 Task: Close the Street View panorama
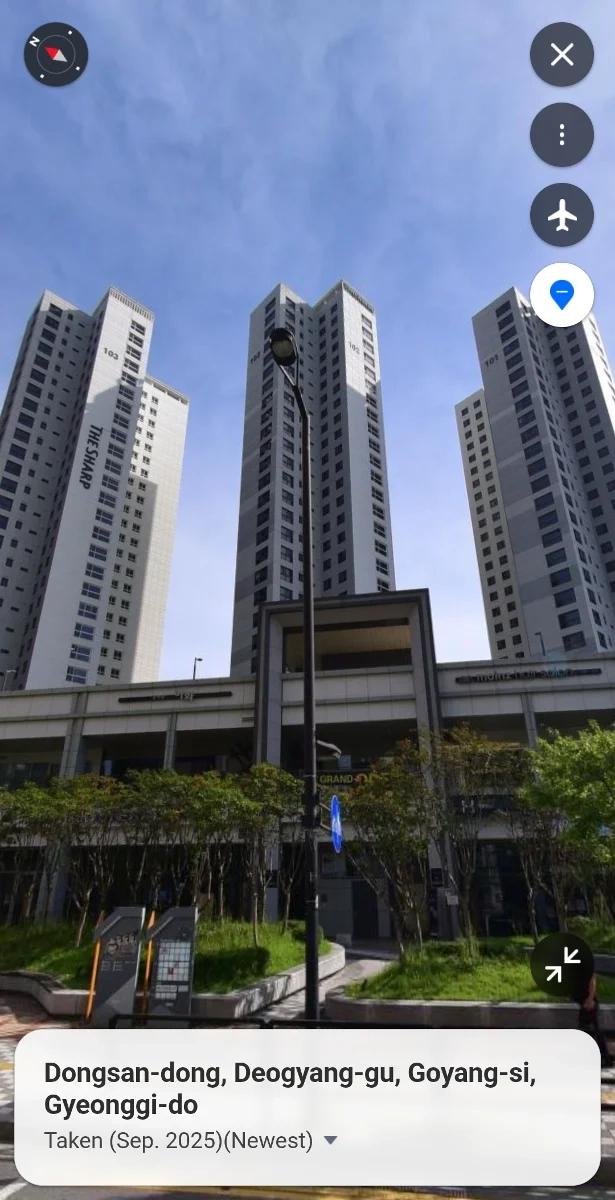point(562,54)
